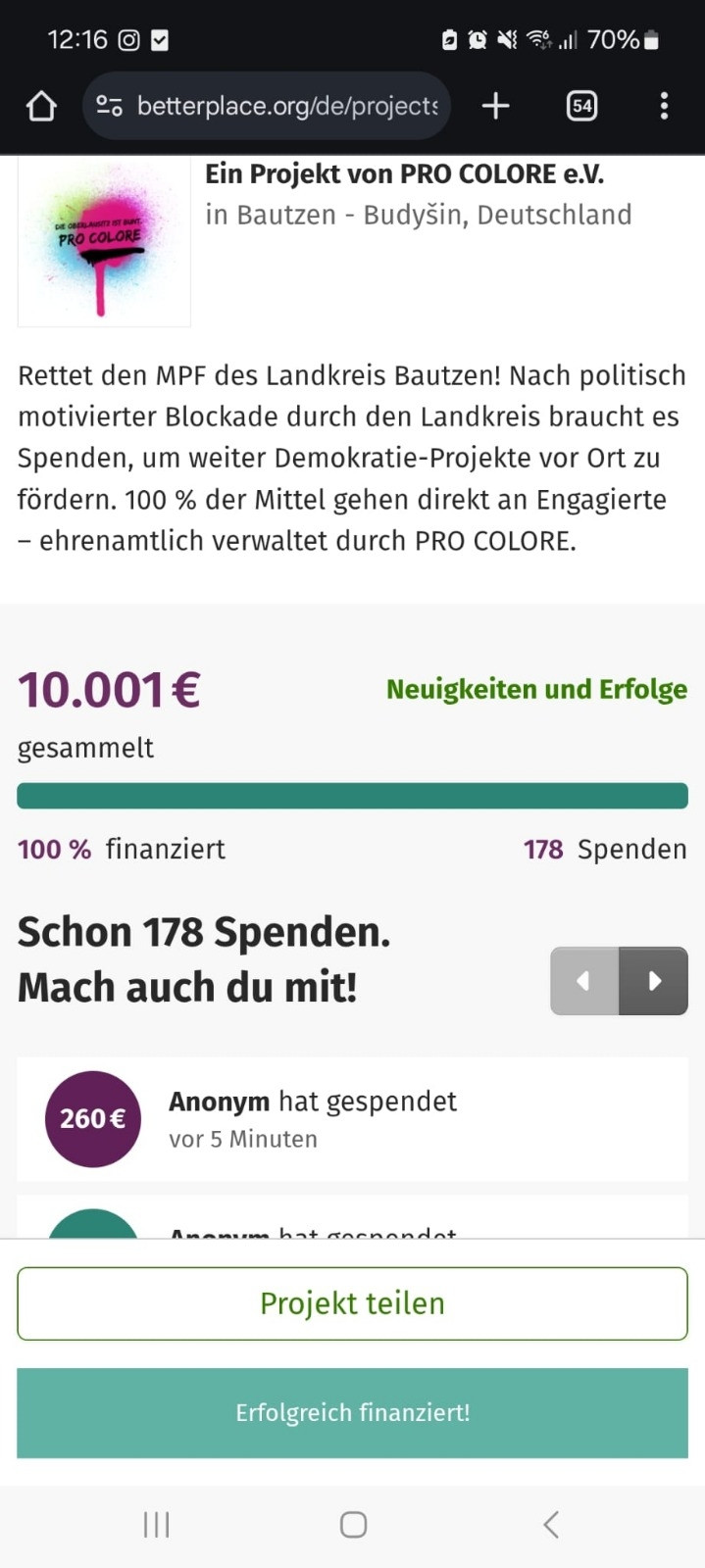
Task: Open site info icon in address bar
Action: point(110,106)
